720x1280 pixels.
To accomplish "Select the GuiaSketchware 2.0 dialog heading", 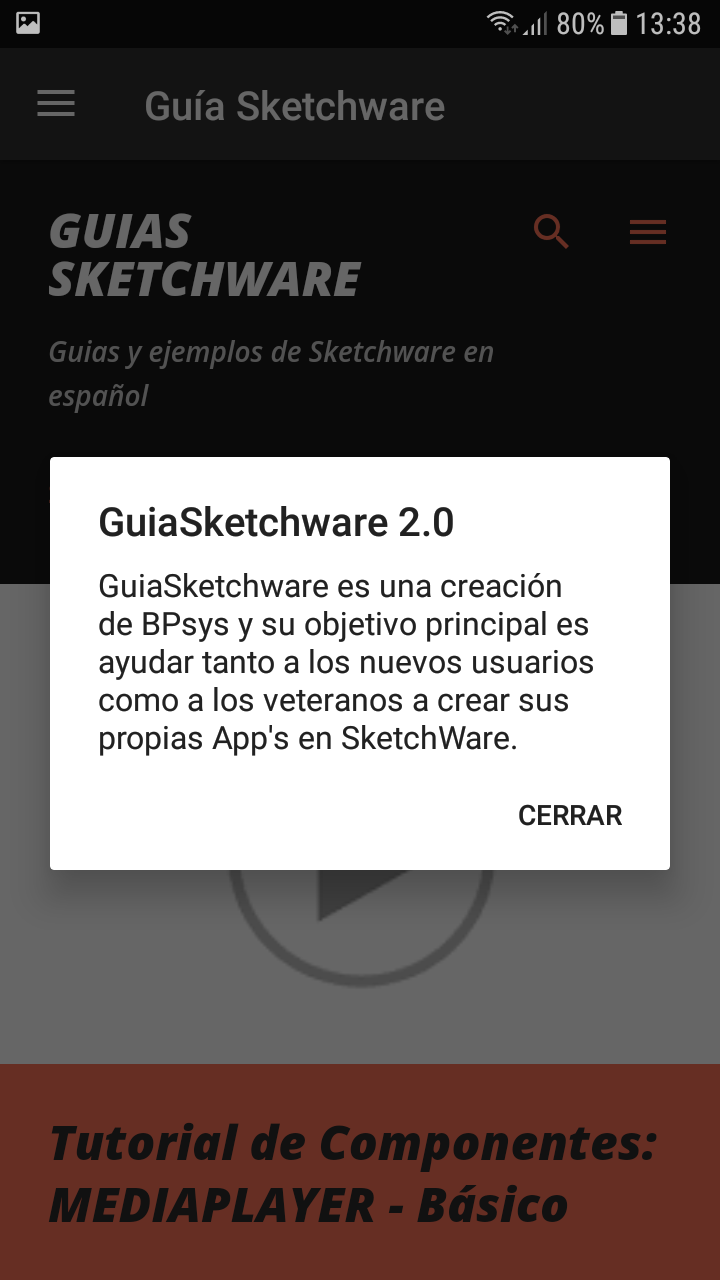I will point(276,522).
